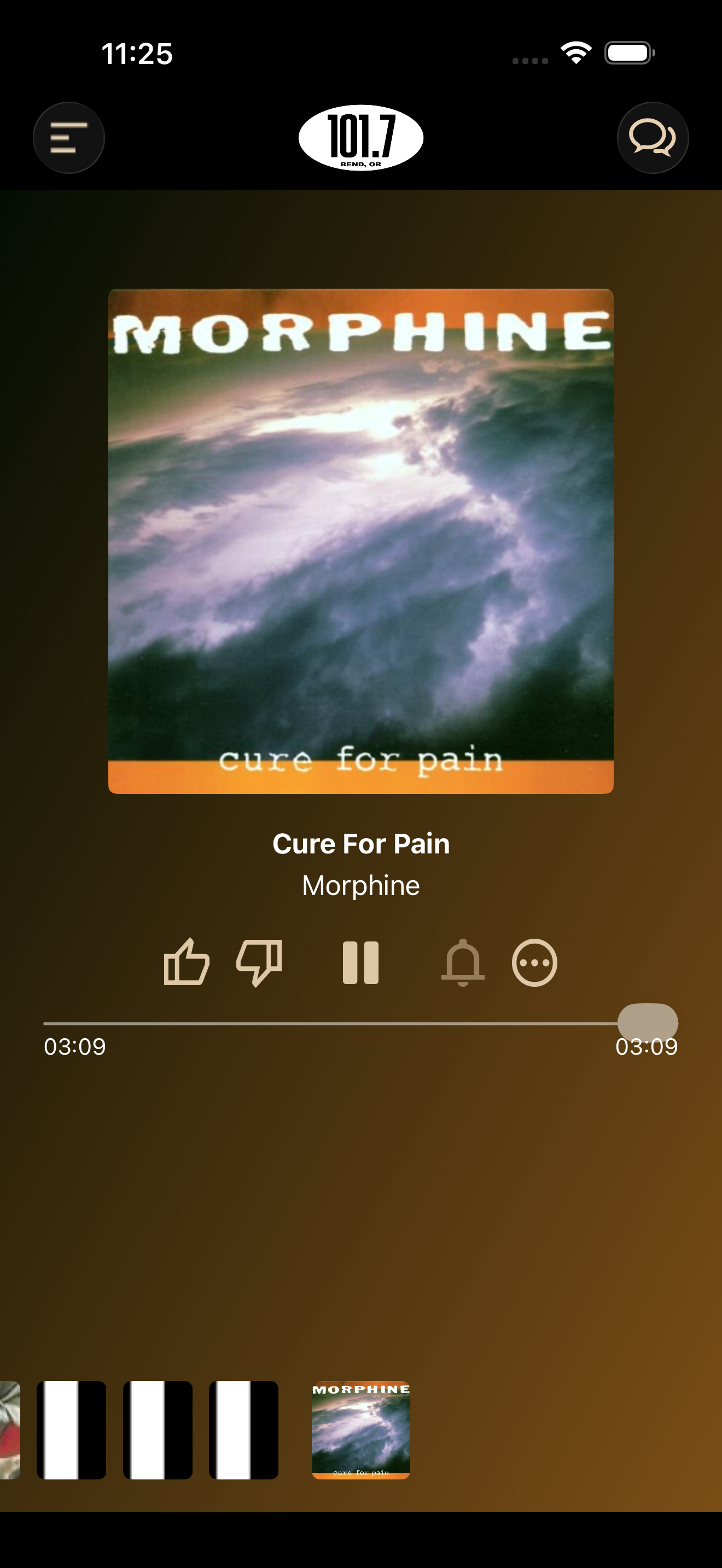Select the Morphine thumbnail in history strip

click(361, 1430)
